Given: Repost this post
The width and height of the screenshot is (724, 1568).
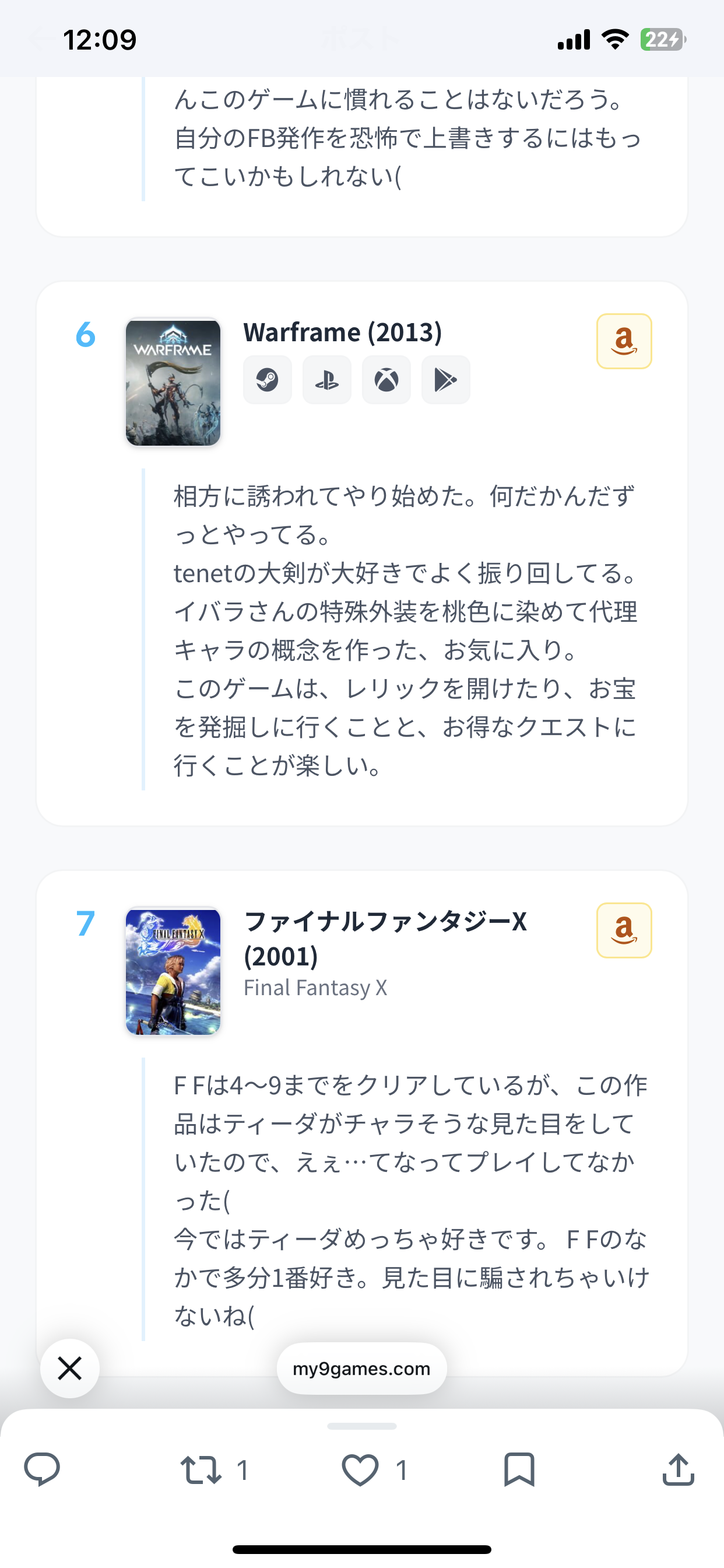Looking at the screenshot, I should pyautogui.click(x=201, y=1469).
